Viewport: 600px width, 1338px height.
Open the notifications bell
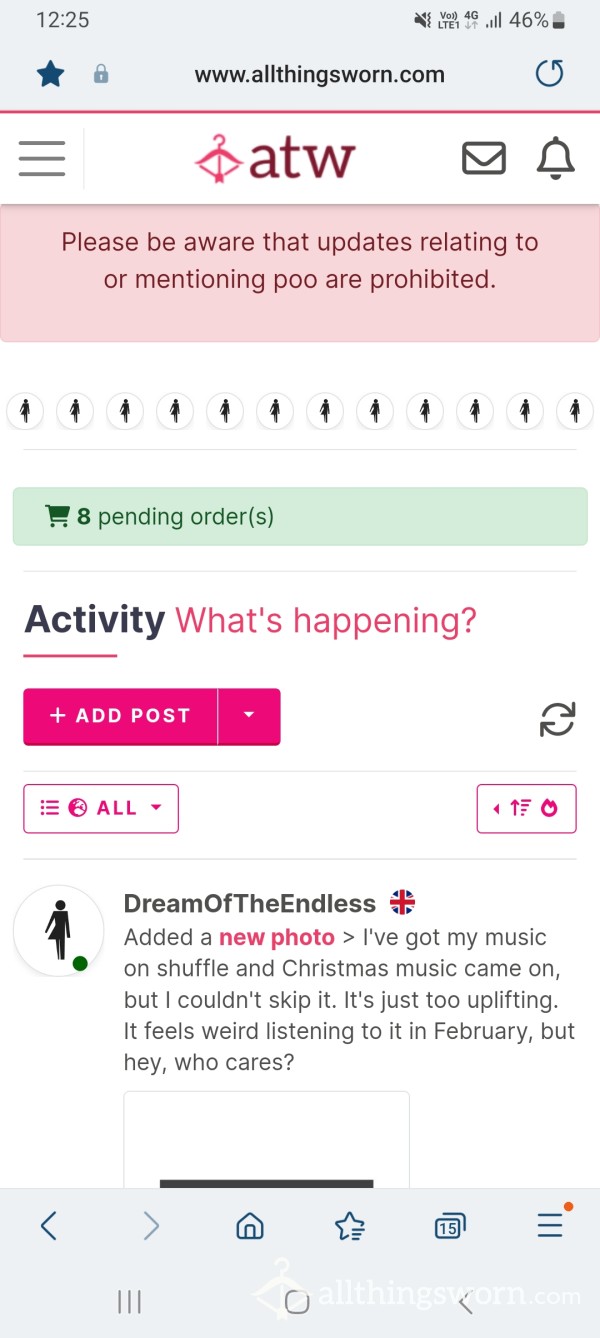pyautogui.click(x=556, y=158)
